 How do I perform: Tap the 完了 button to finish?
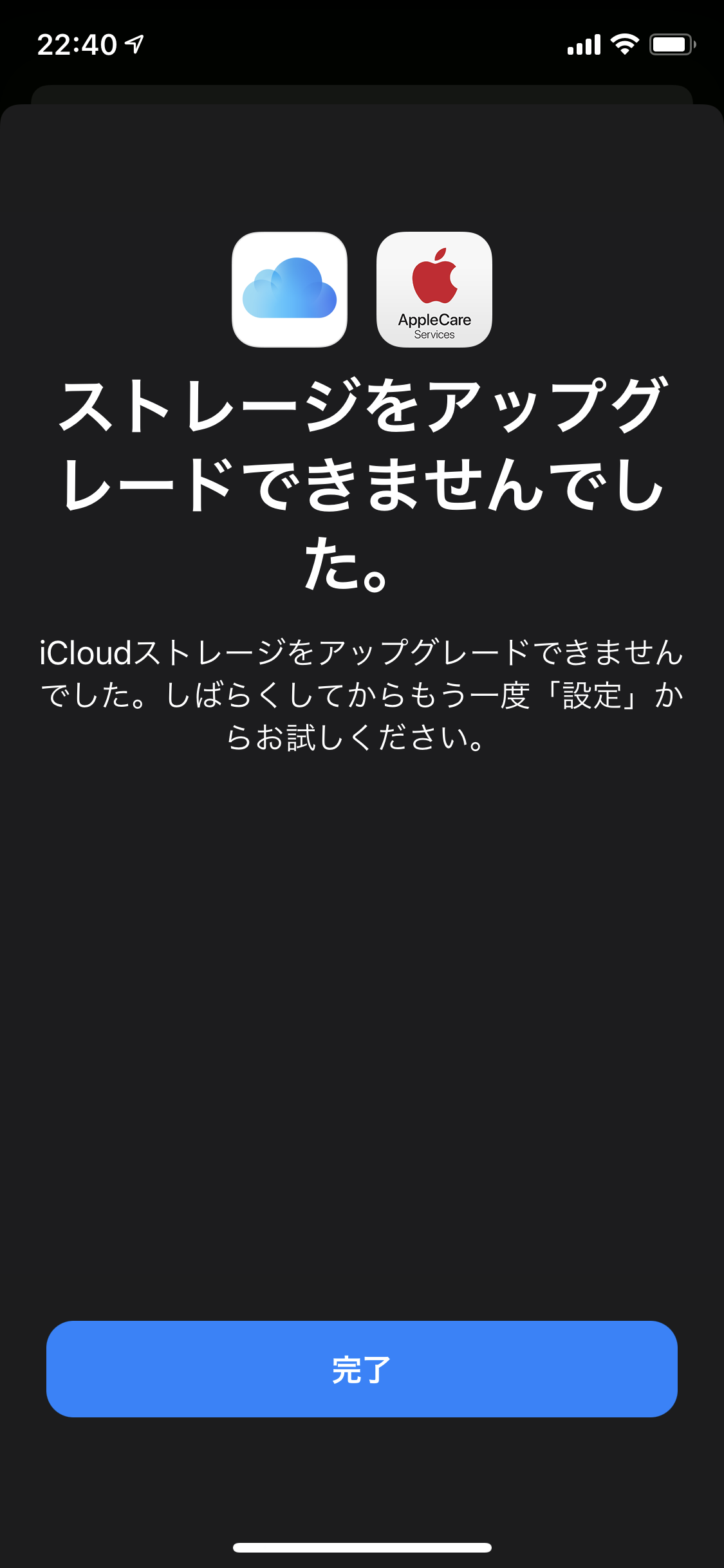click(x=362, y=1368)
